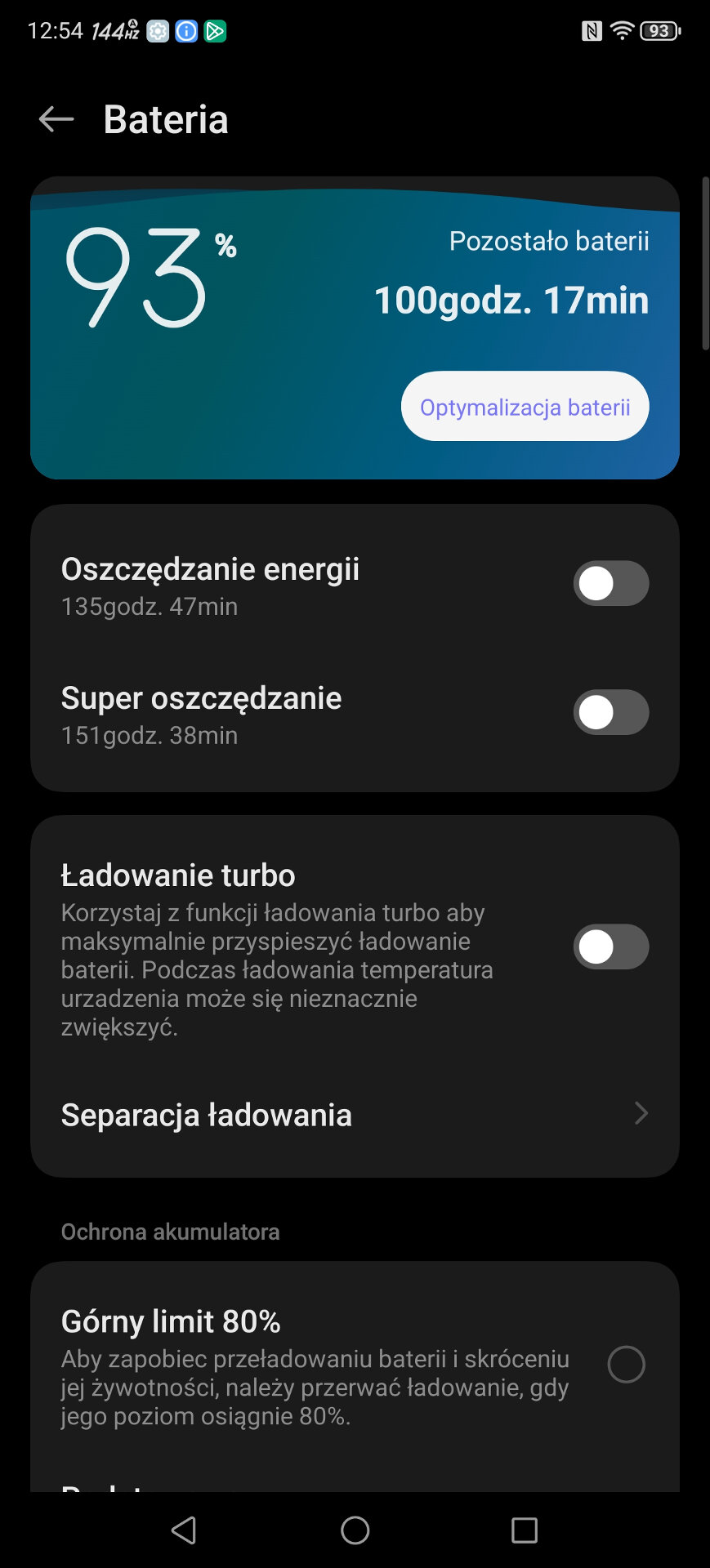710x1568 pixels.
Task: Tap the Optymalizacja baterii button
Action: [x=525, y=407]
